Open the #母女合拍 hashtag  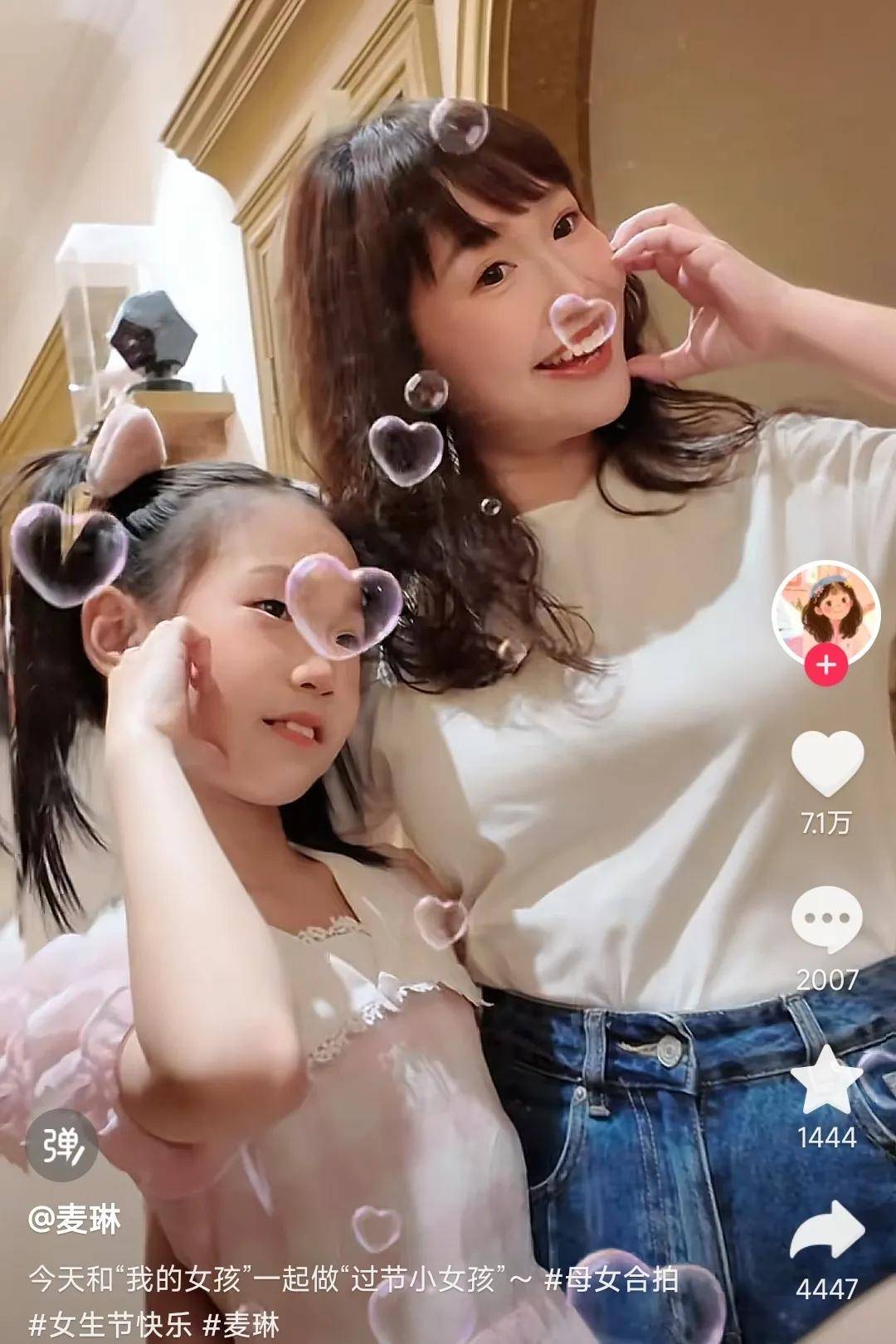(611, 1278)
